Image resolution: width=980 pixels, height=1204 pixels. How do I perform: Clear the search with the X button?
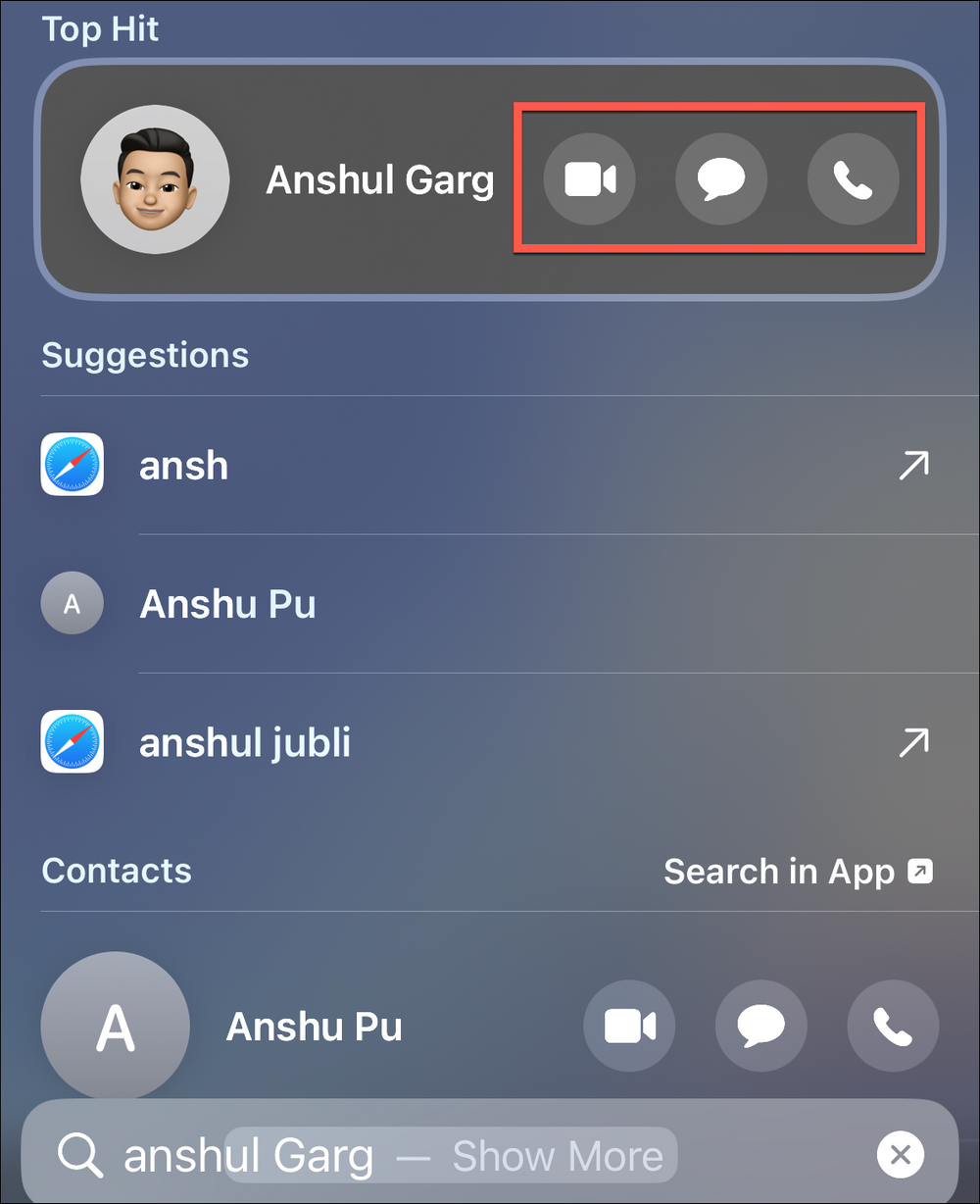click(x=901, y=1154)
